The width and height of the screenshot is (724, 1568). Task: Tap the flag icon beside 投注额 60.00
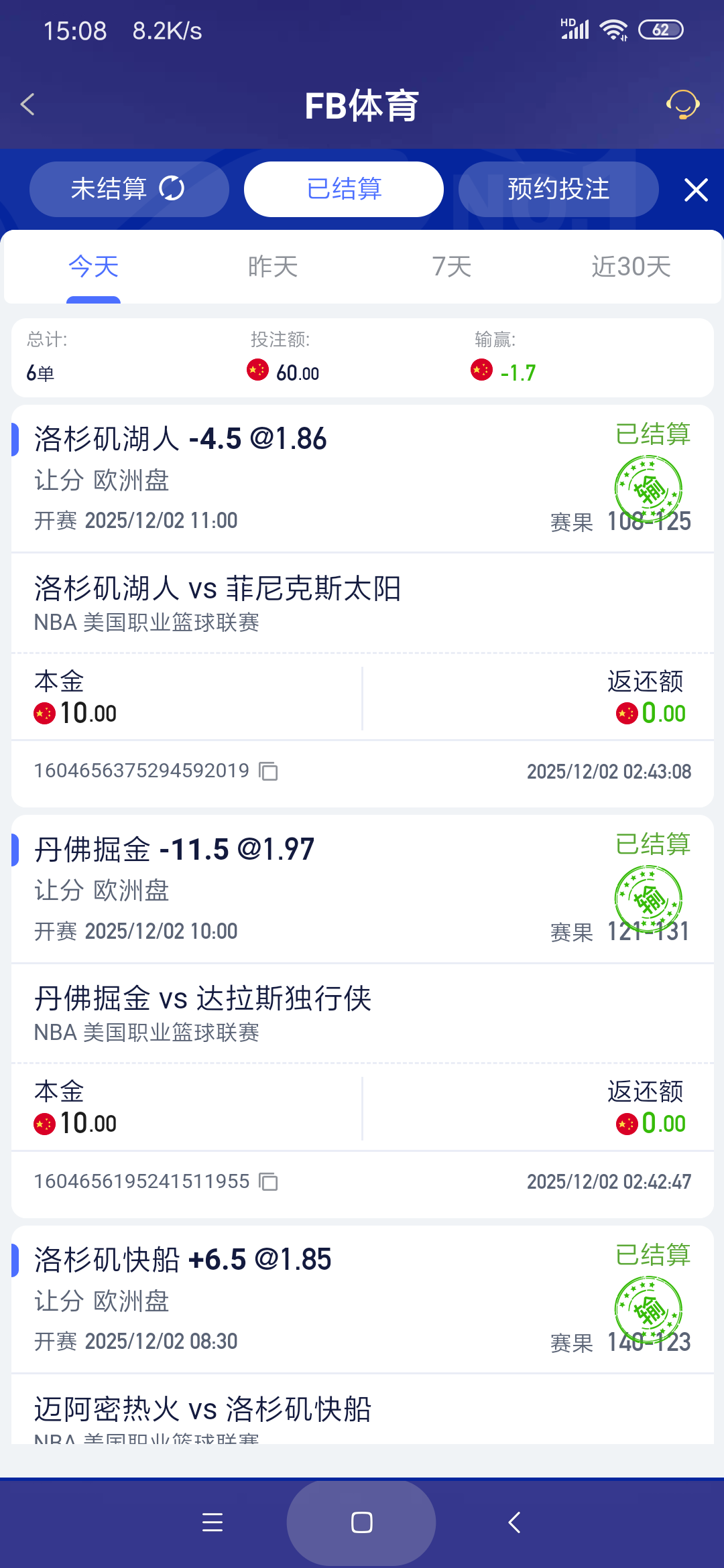258,371
